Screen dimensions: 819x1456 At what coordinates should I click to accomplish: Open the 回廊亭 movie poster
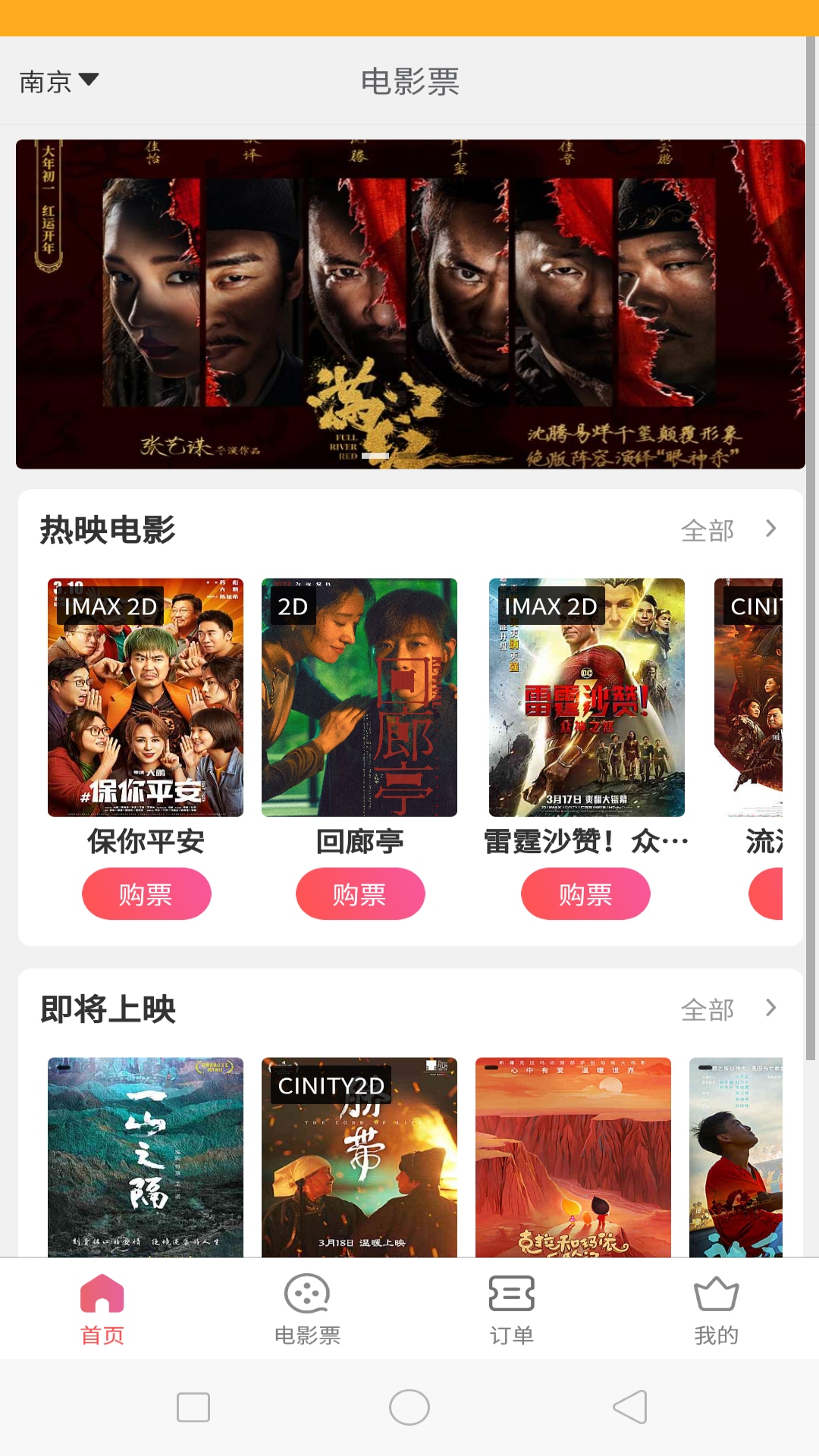click(x=359, y=697)
